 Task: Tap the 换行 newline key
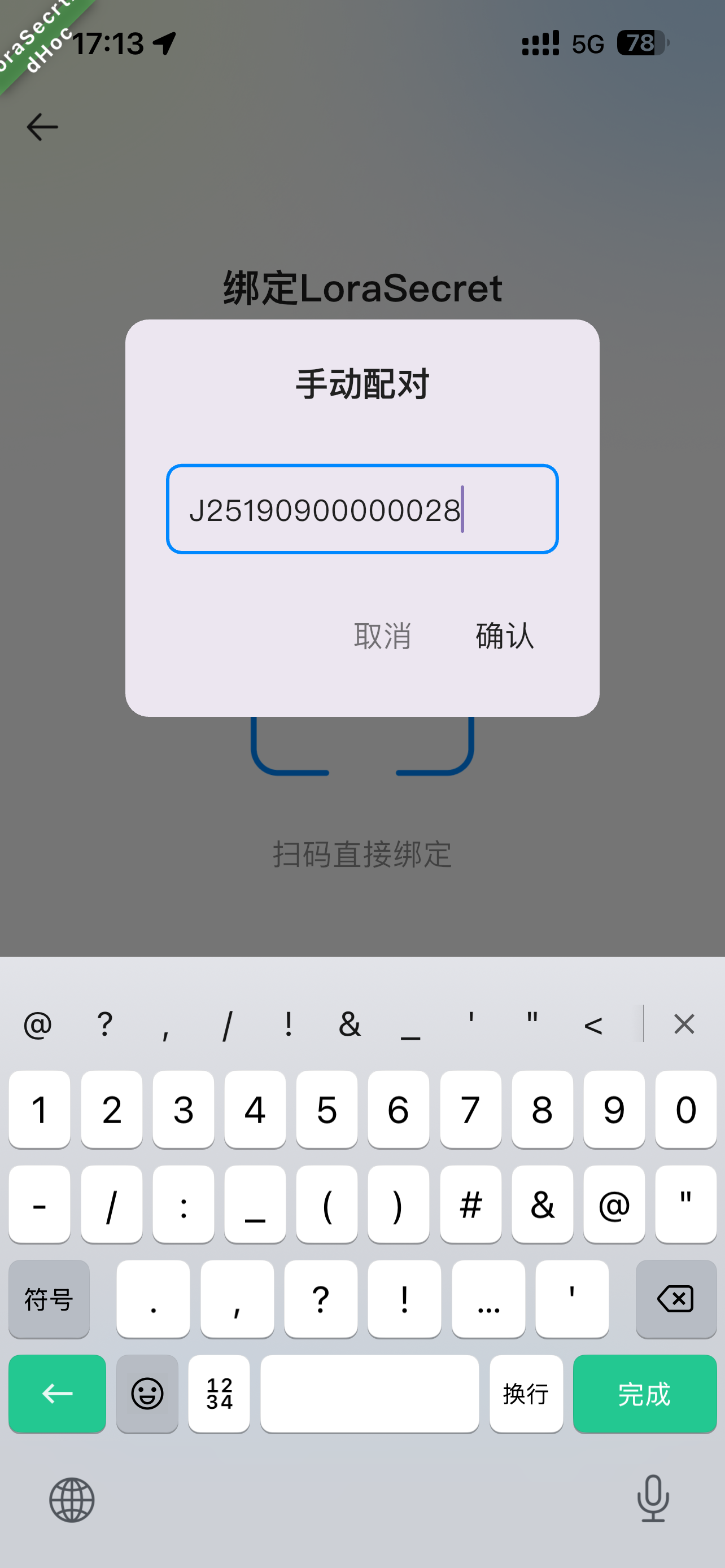(526, 1394)
